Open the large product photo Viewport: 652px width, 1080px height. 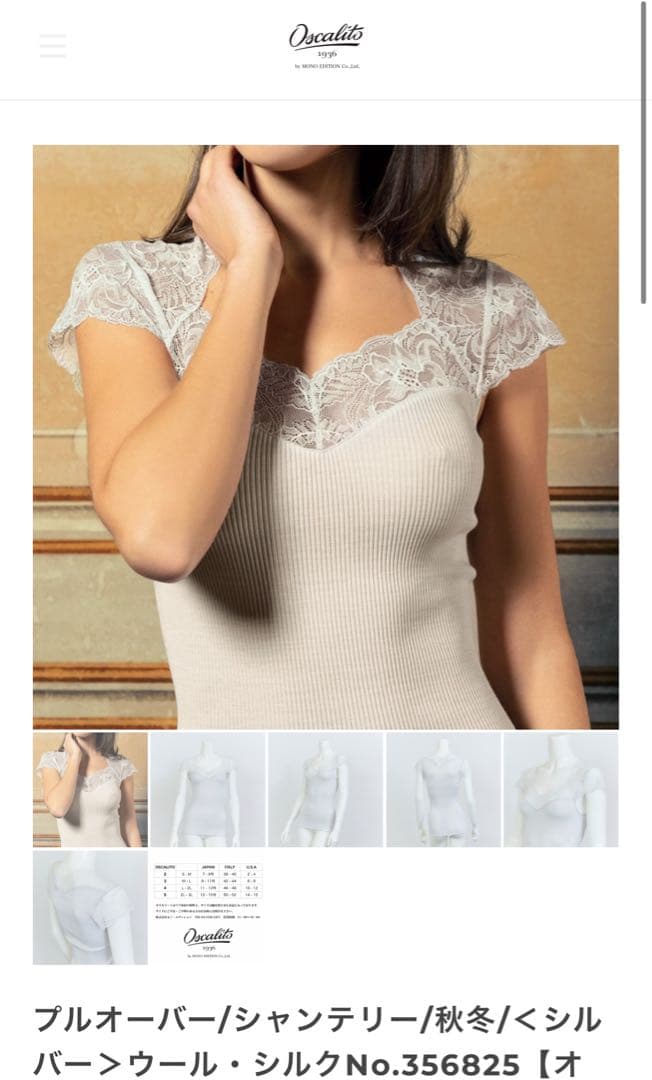[325, 437]
